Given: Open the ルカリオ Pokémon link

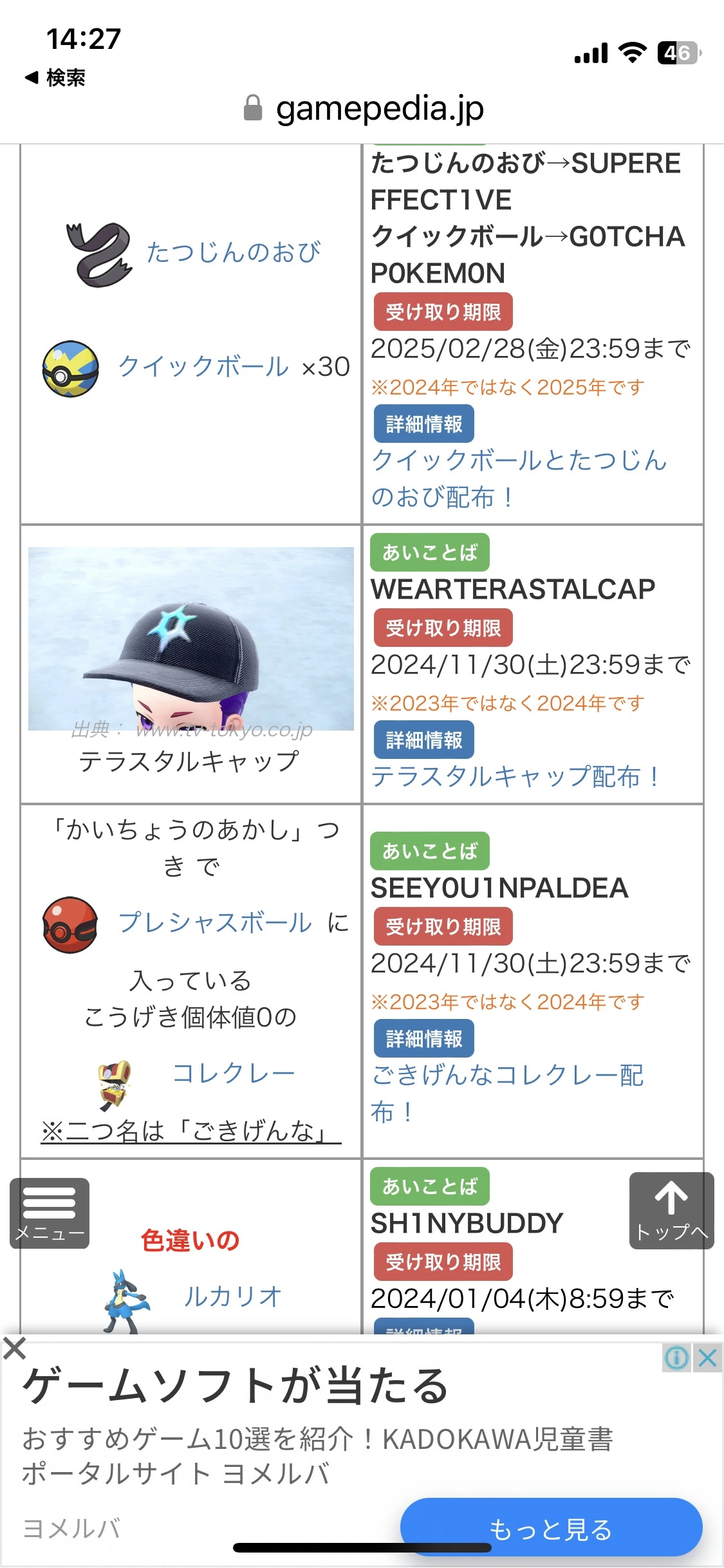Looking at the screenshot, I should [233, 1296].
